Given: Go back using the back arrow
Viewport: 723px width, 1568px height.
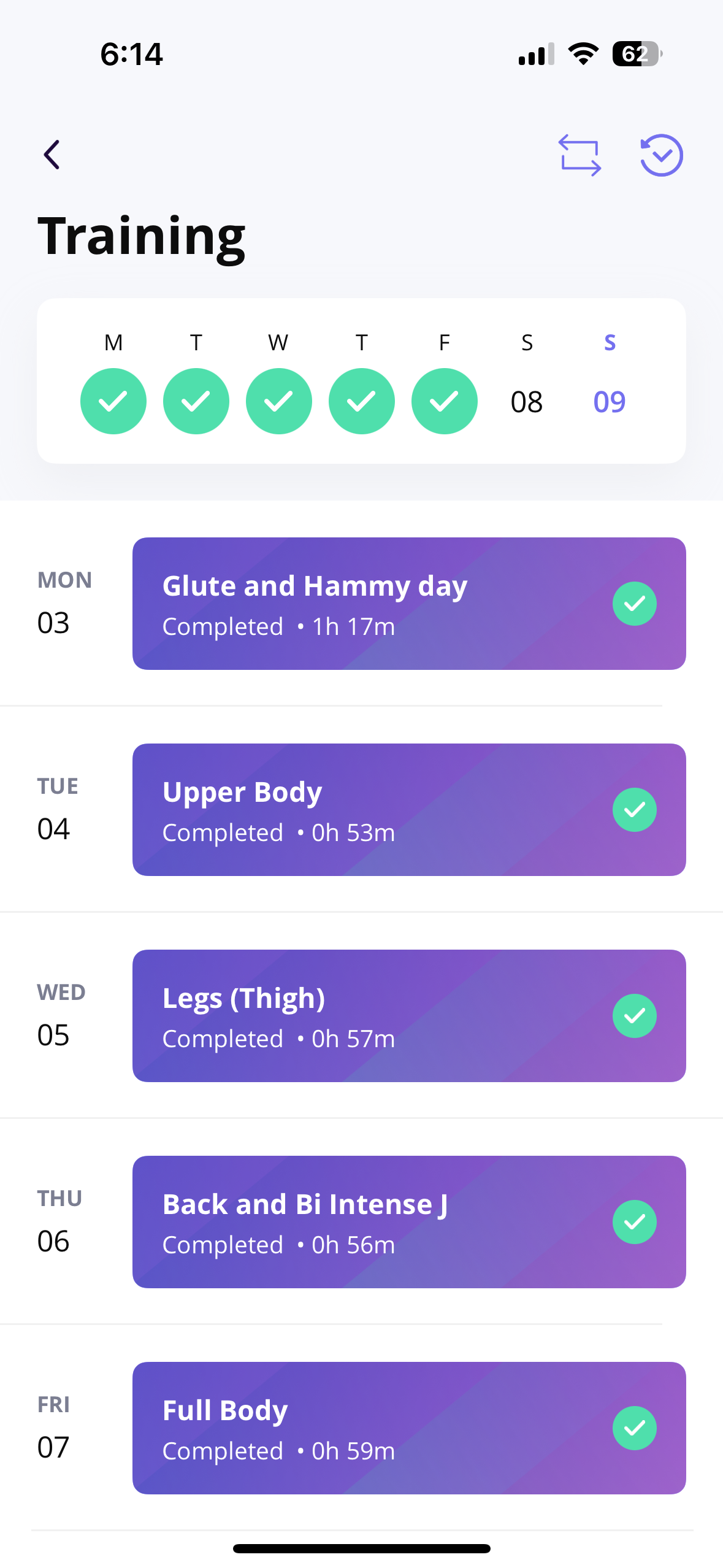Looking at the screenshot, I should point(52,155).
